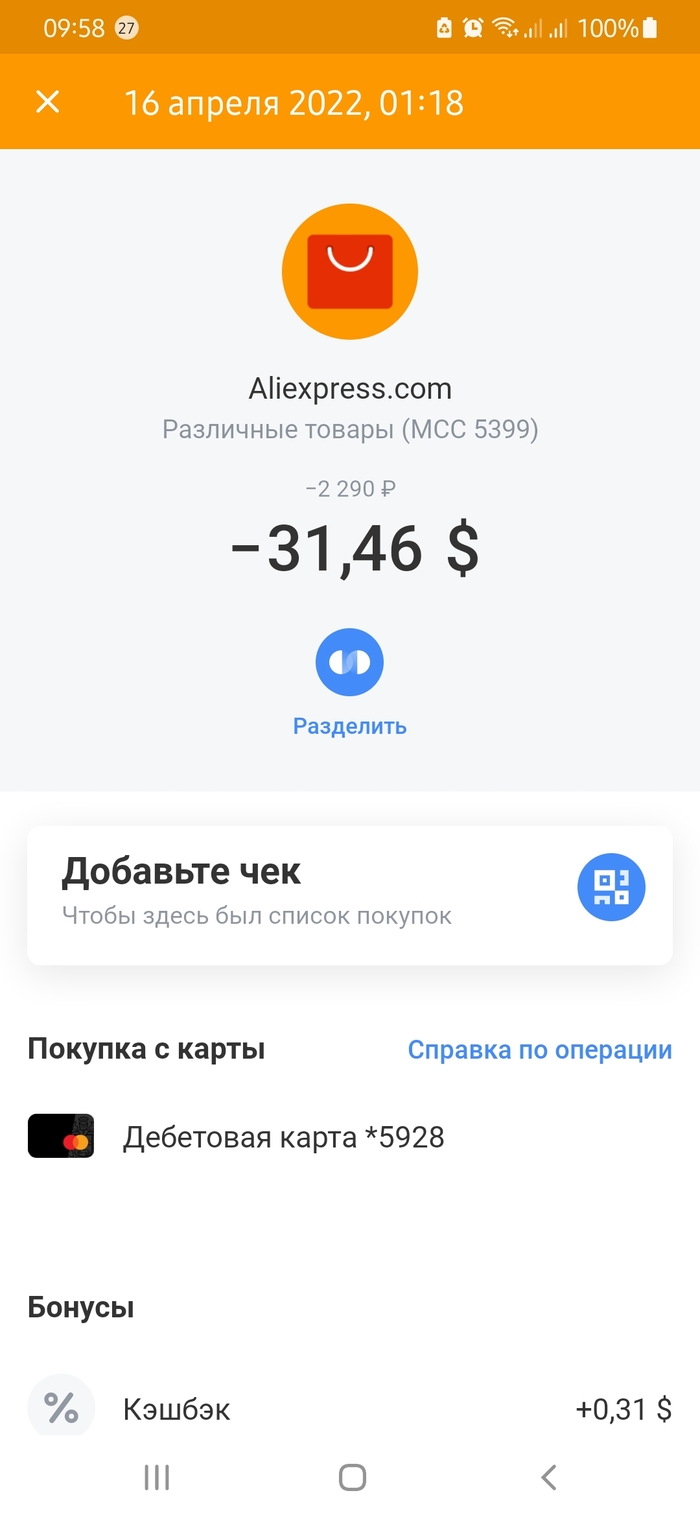This screenshot has height=1517, width=700.
Task: Tap the Aliexpress.com merchant logo
Action: tap(350, 272)
